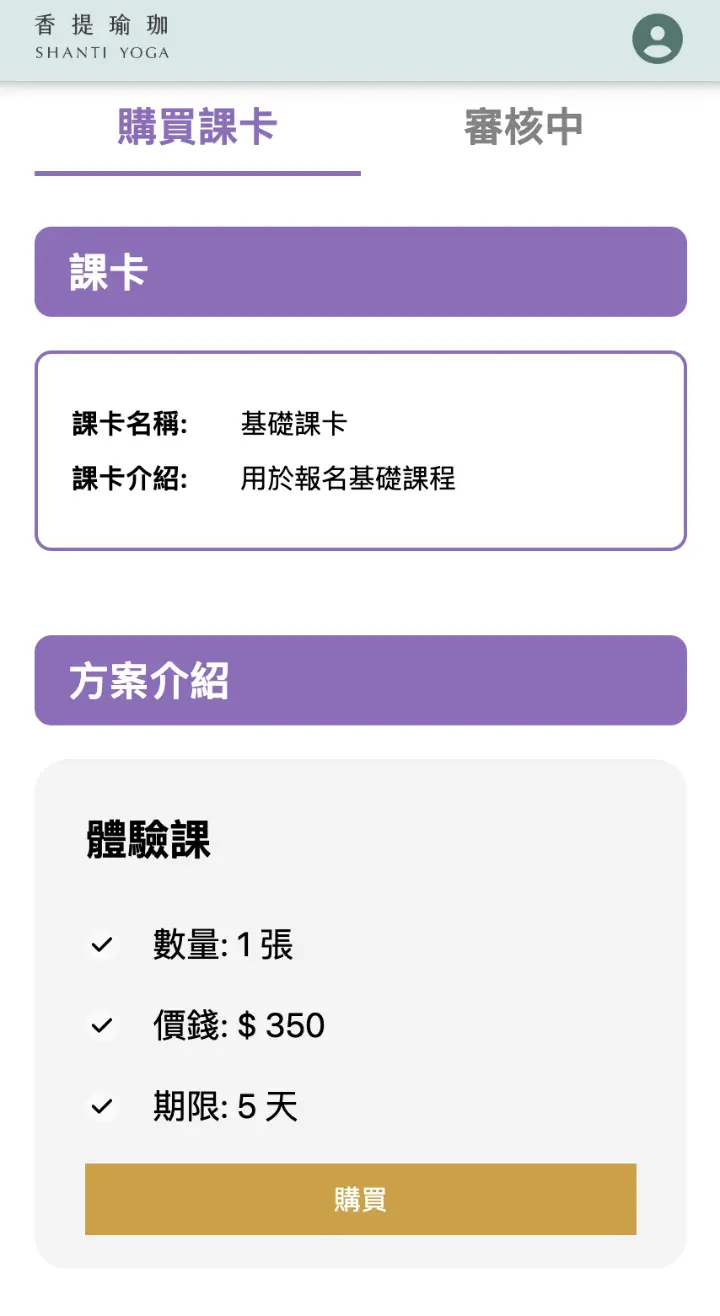Select the 購買課卡 tab
The image size is (720, 1316).
pos(197,128)
